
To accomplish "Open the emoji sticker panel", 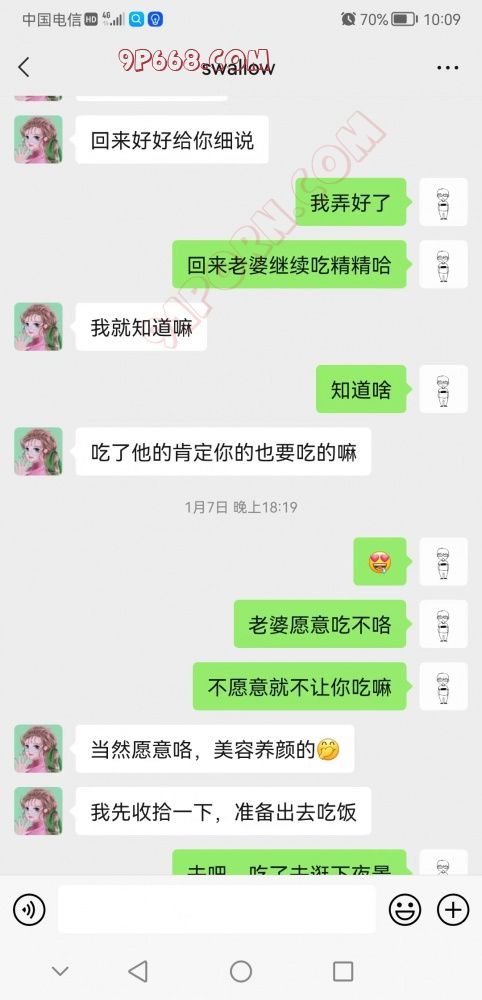I will click(405, 909).
